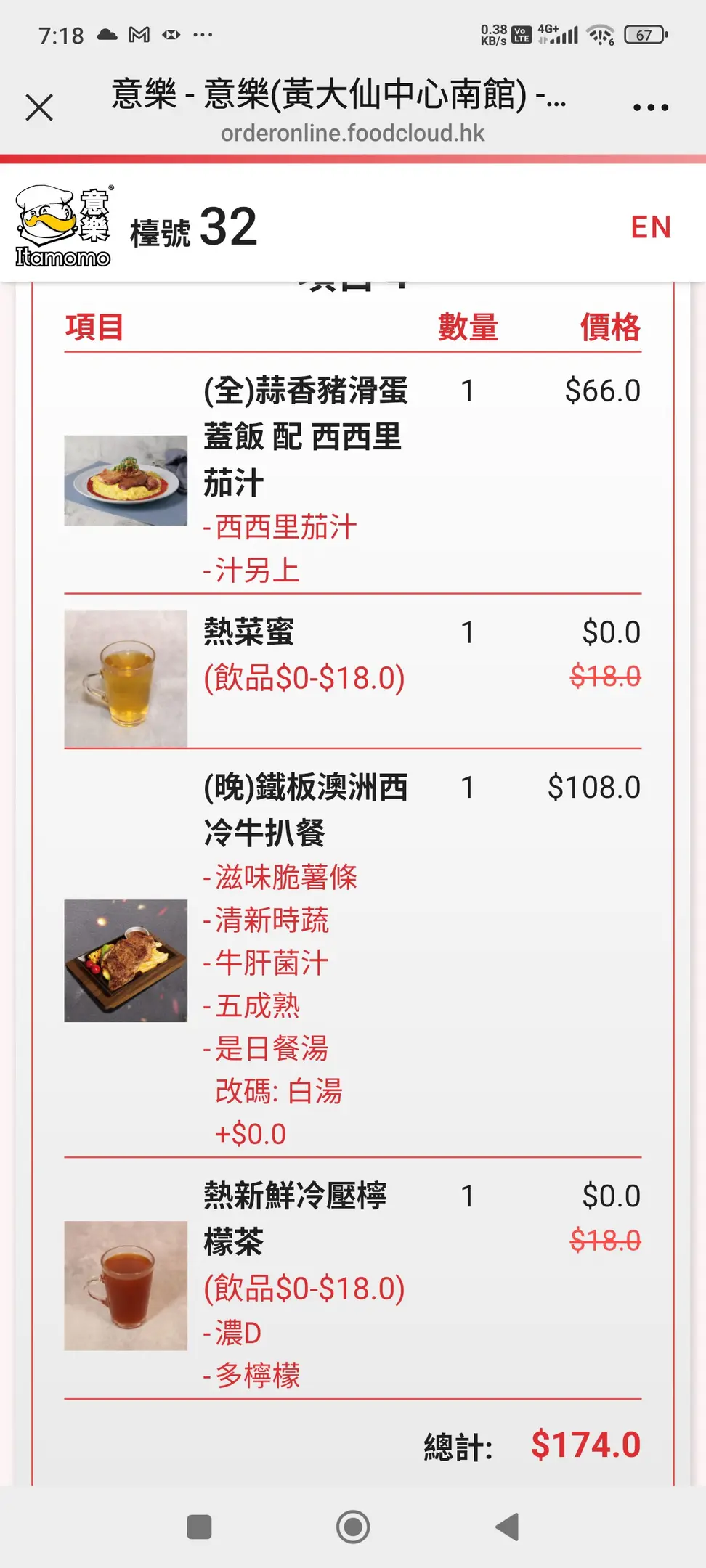Switch the page language to EN
706x1568 pixels.
(x=651, y=227)
